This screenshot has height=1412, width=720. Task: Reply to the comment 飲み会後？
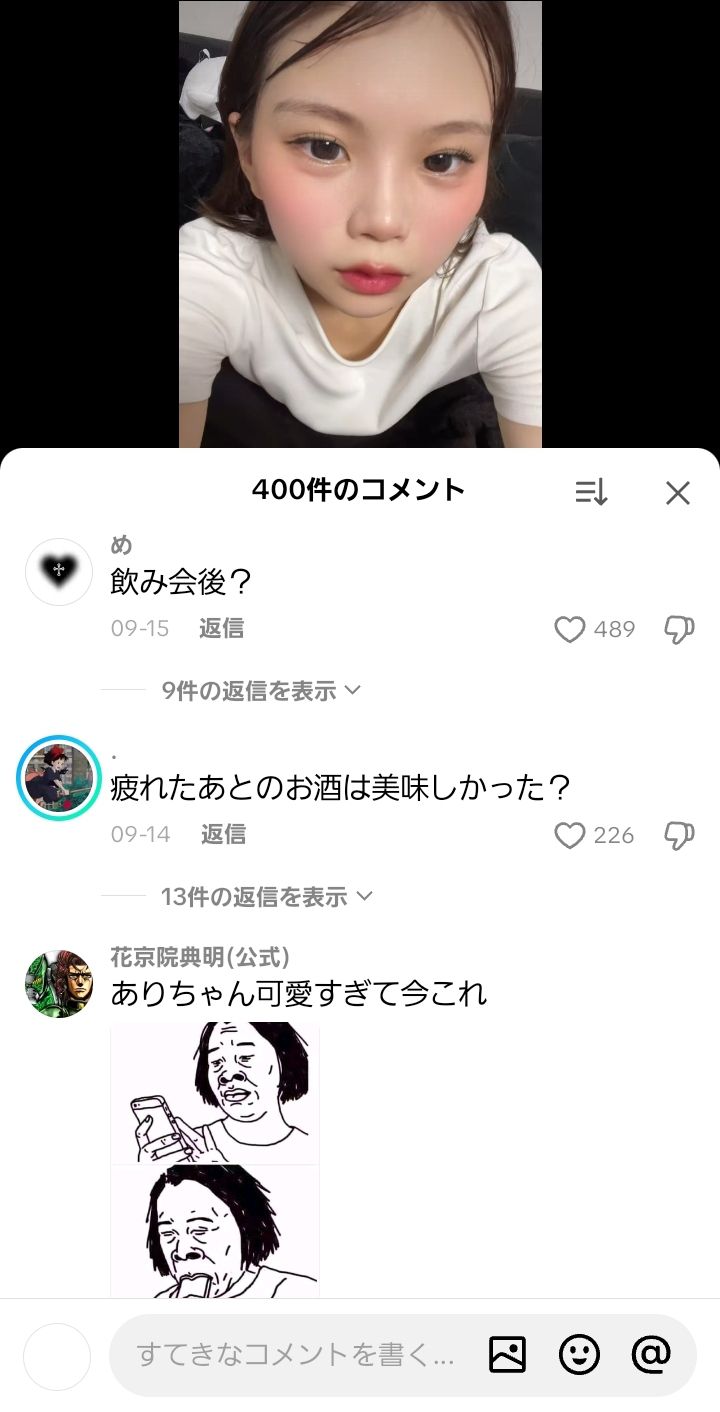(221, 629)
